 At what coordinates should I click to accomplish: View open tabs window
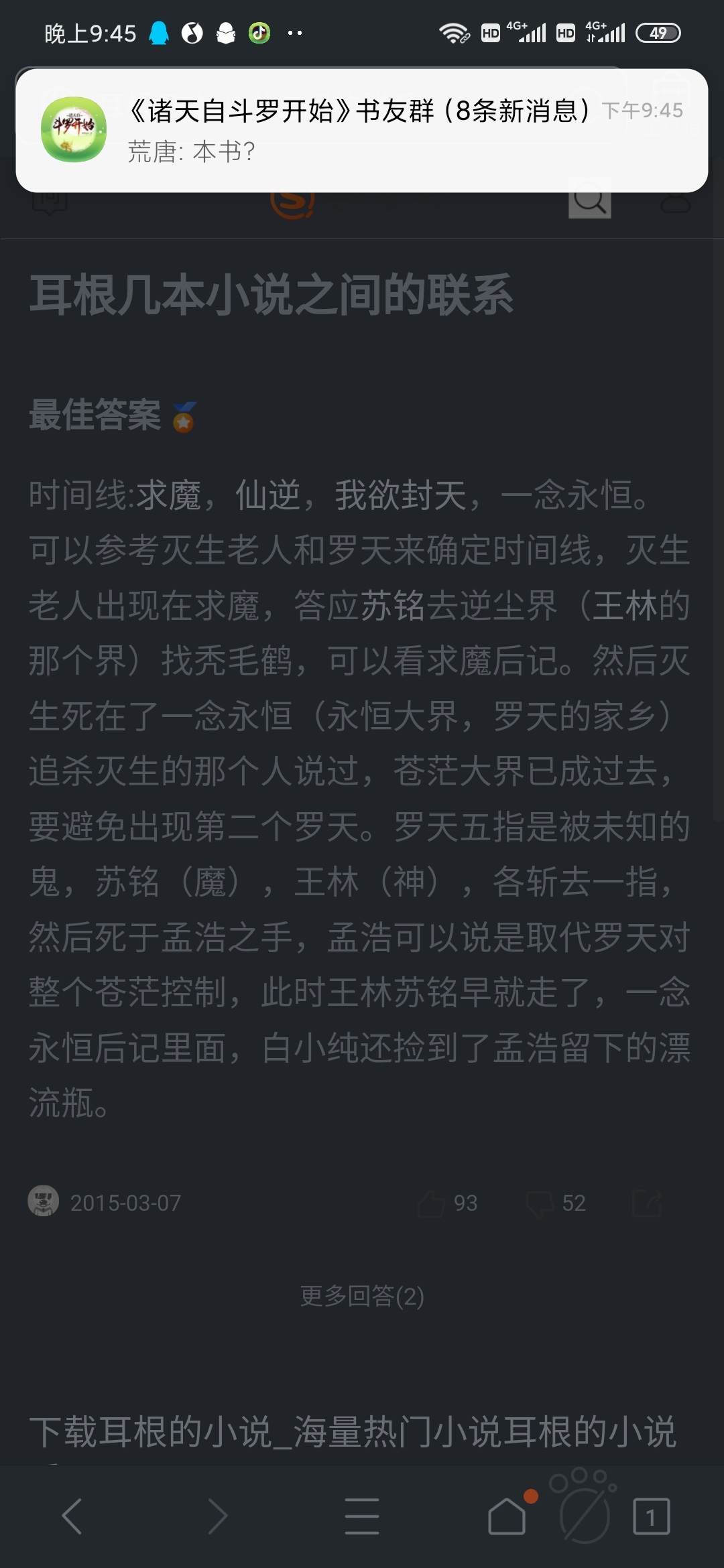click(651, 1516)
